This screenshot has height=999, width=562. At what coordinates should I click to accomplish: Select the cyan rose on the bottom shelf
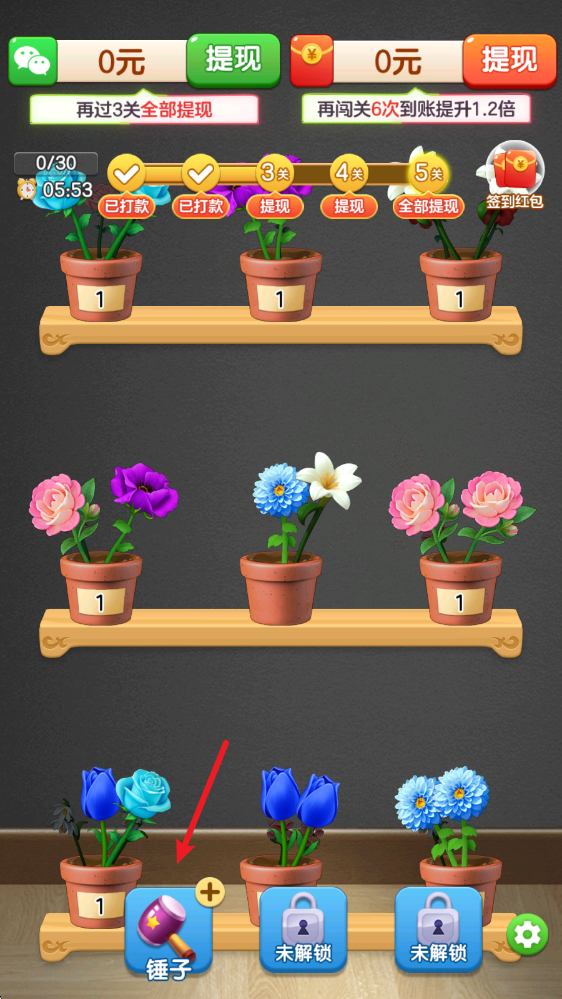click(144, 793)
